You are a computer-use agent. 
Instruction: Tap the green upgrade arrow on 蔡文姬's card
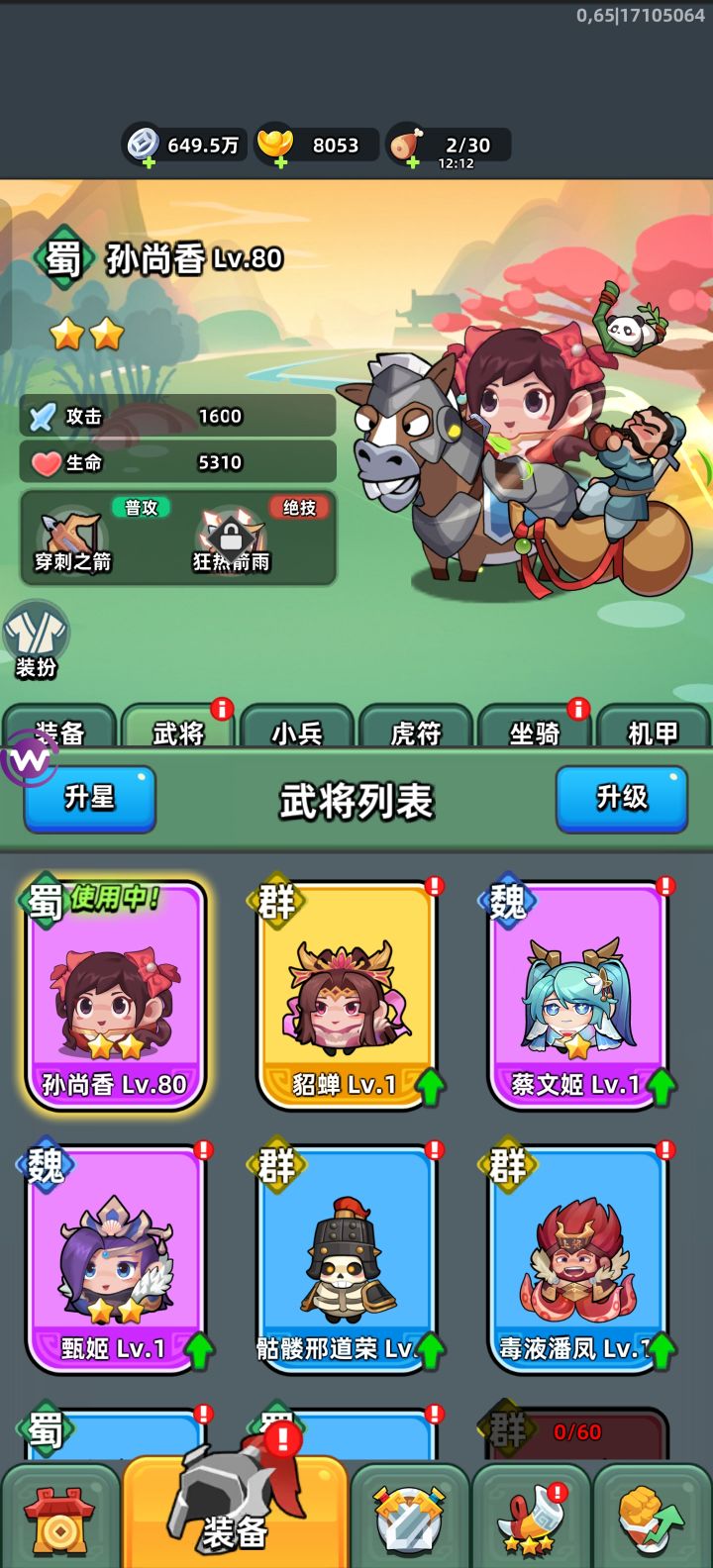coord(661,1086)
